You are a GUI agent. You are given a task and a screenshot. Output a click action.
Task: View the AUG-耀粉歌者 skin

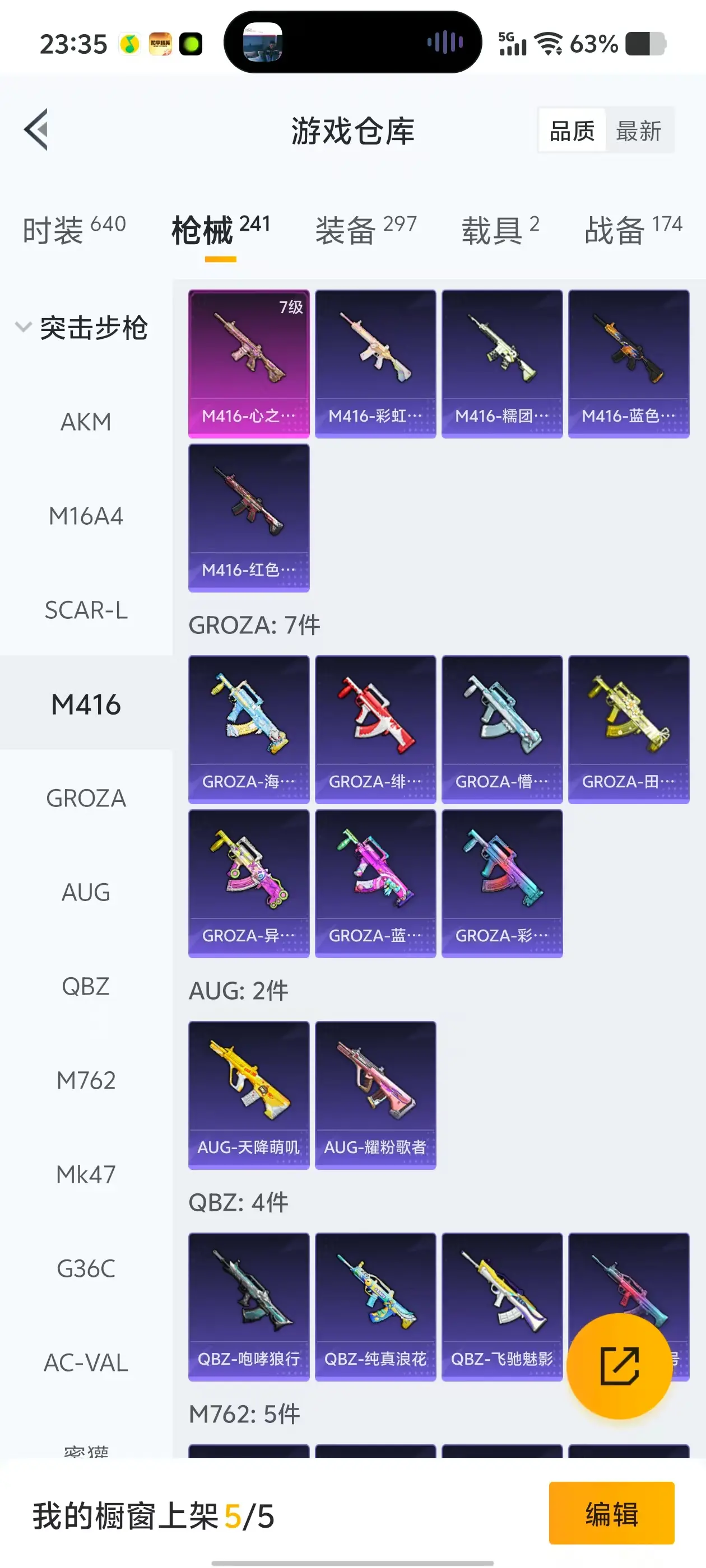click(375, 1094)
